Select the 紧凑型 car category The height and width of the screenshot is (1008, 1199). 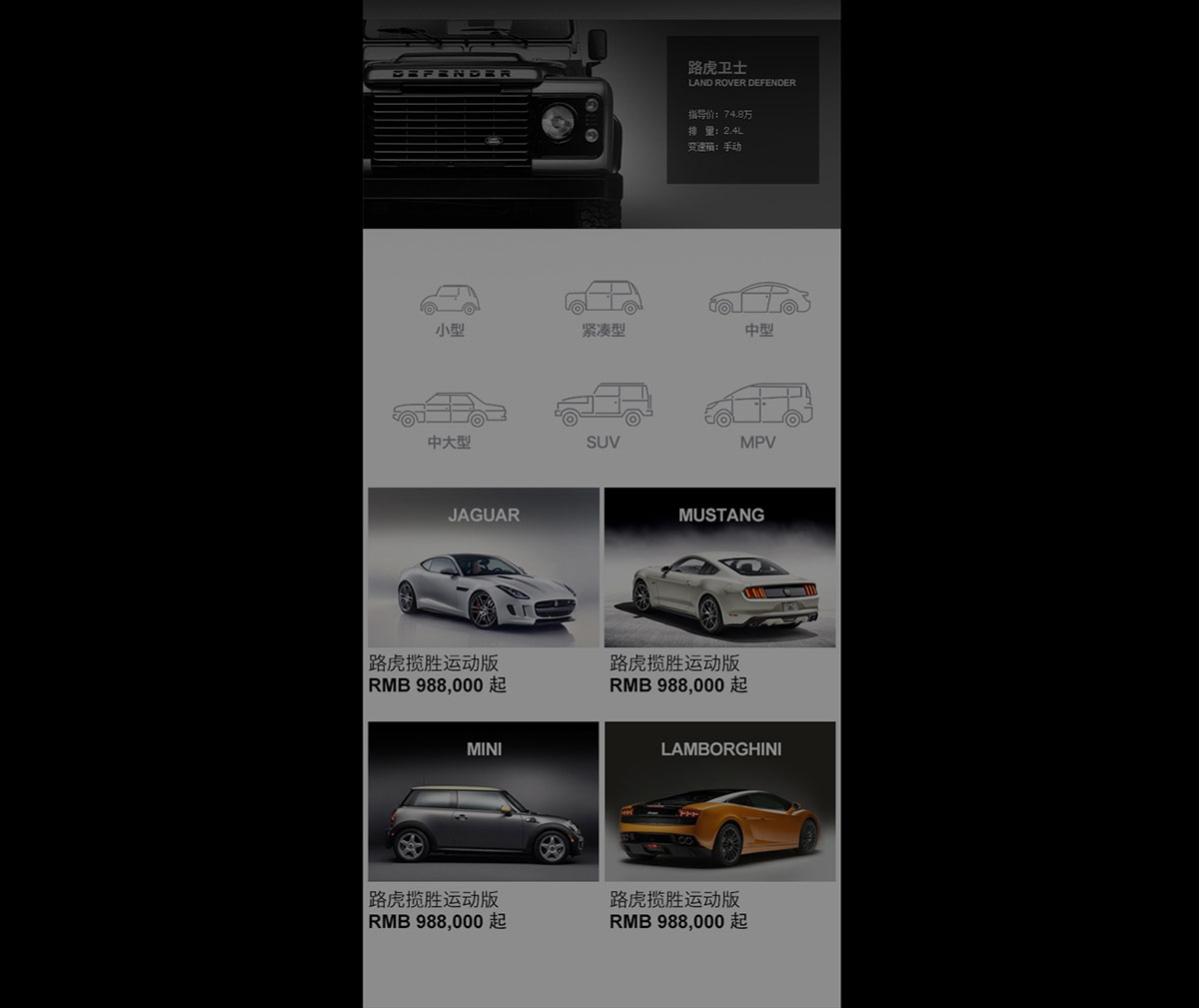(603, 309)
